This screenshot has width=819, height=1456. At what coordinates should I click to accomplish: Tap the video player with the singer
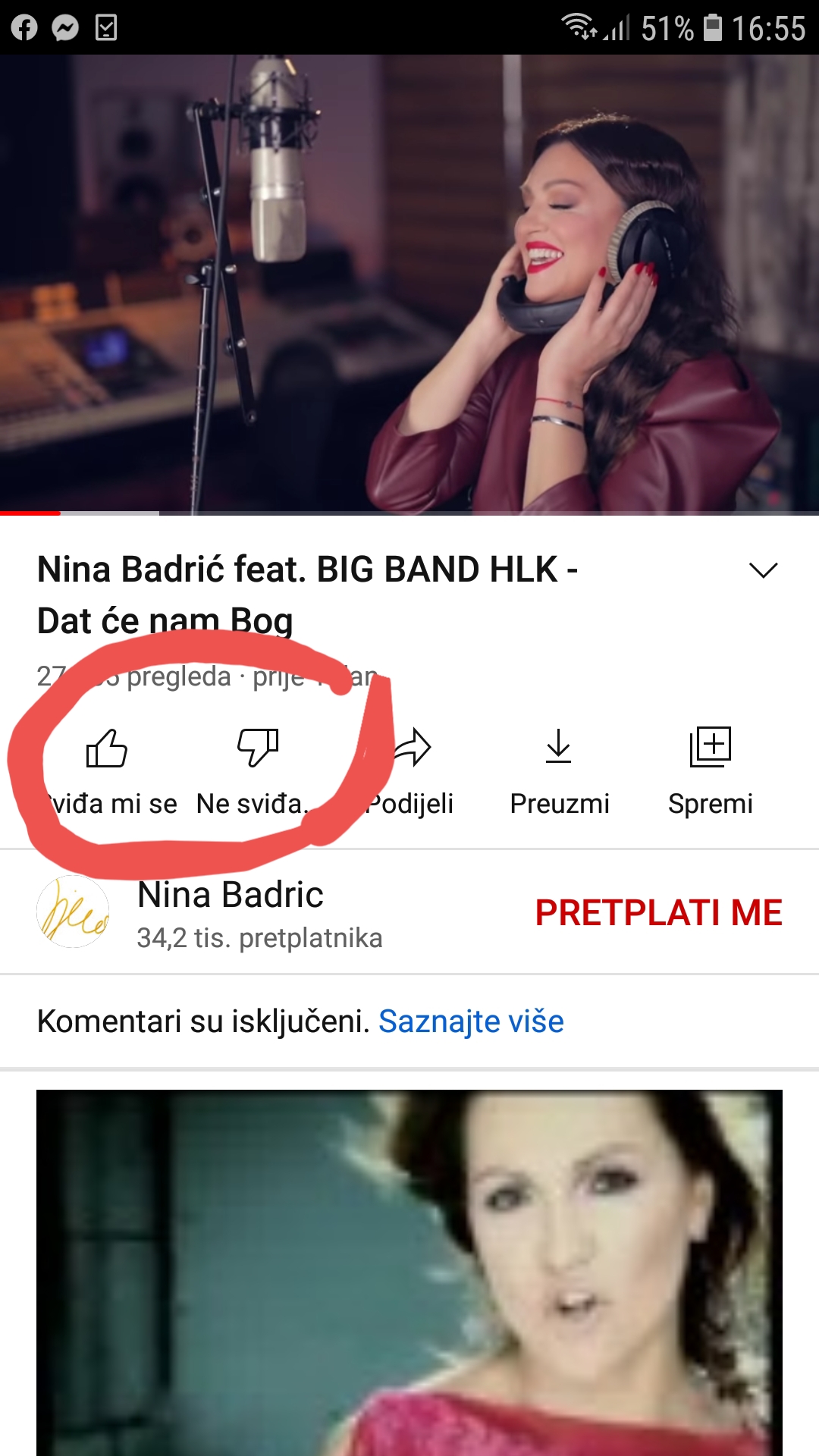(409, 284)
